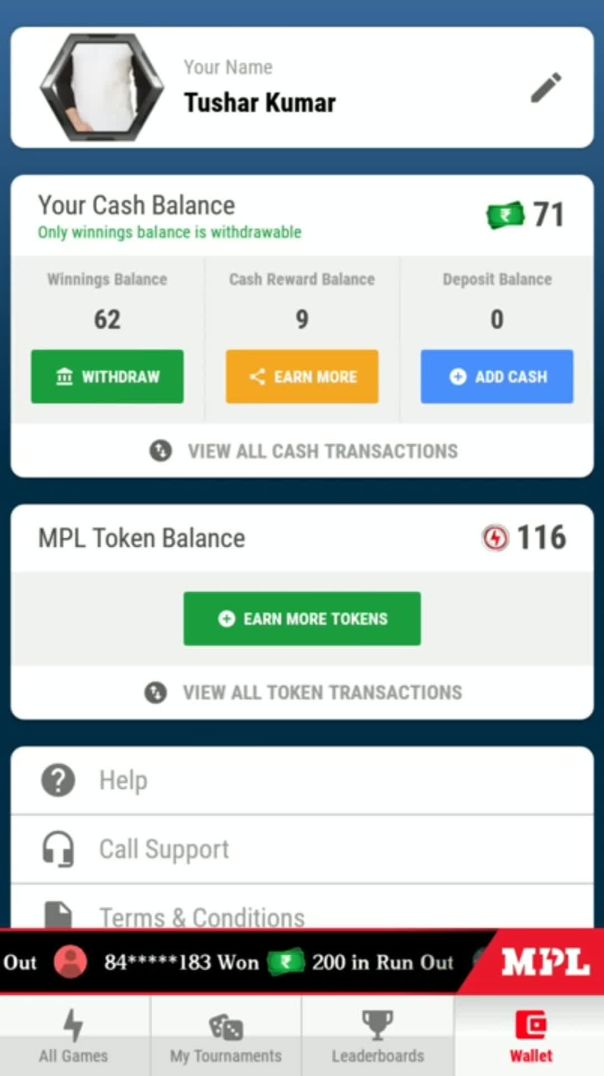Screen dimensions: 604x1076
Task: Open the Leaderboards tab
Action: [378, 1037]
